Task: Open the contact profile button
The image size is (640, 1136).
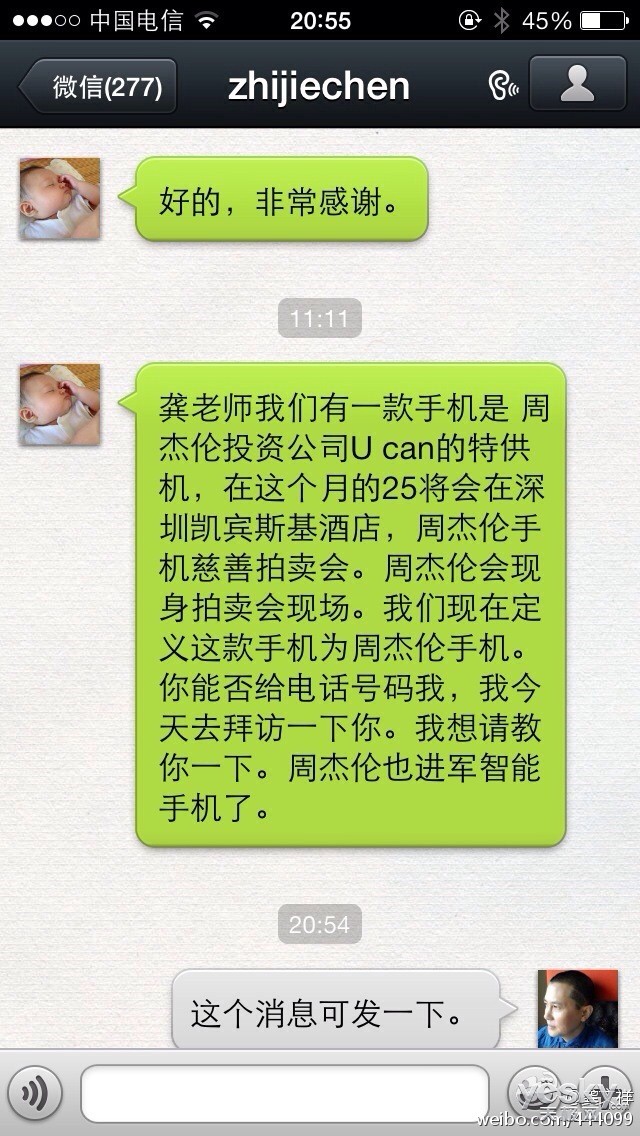Action: (578, 83)
